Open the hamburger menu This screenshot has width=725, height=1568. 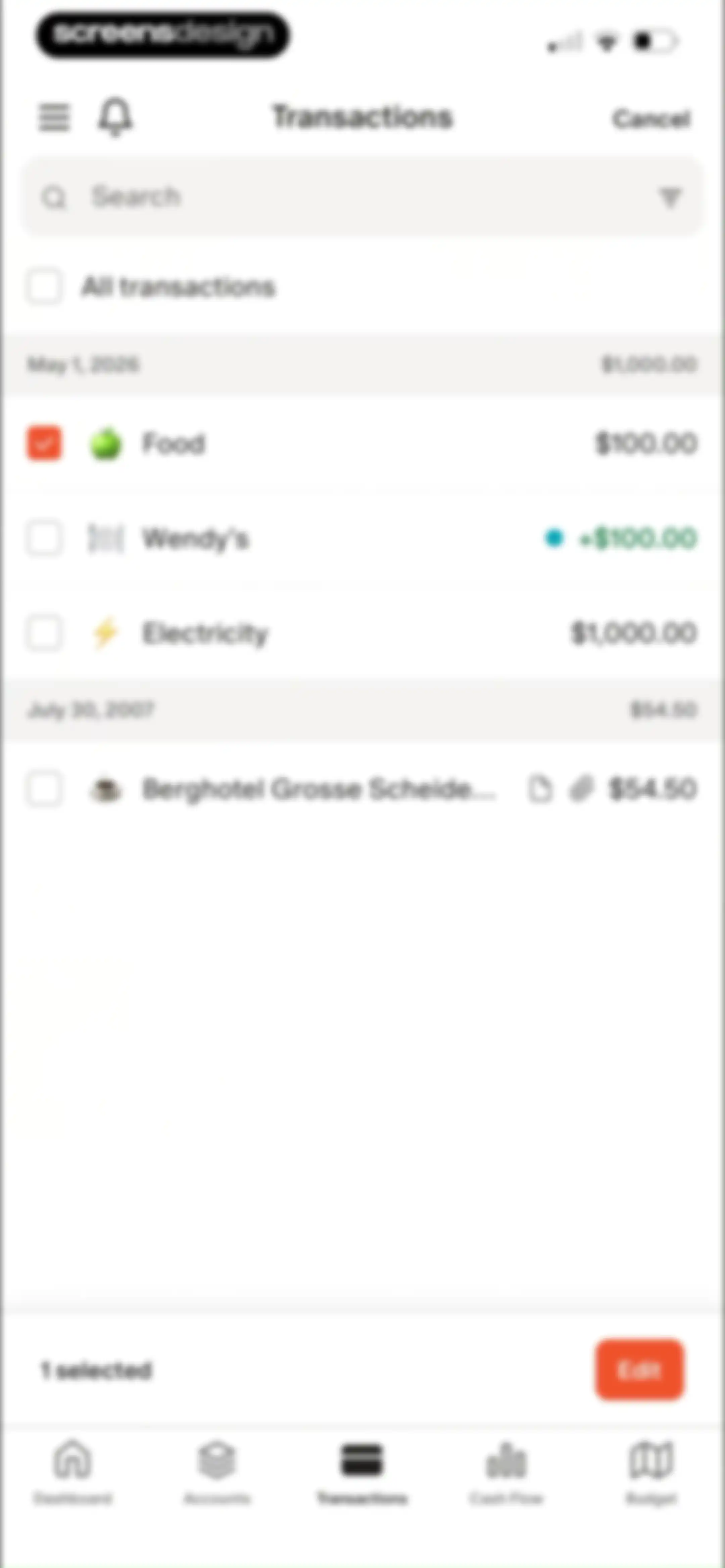(x=54, y=118)
